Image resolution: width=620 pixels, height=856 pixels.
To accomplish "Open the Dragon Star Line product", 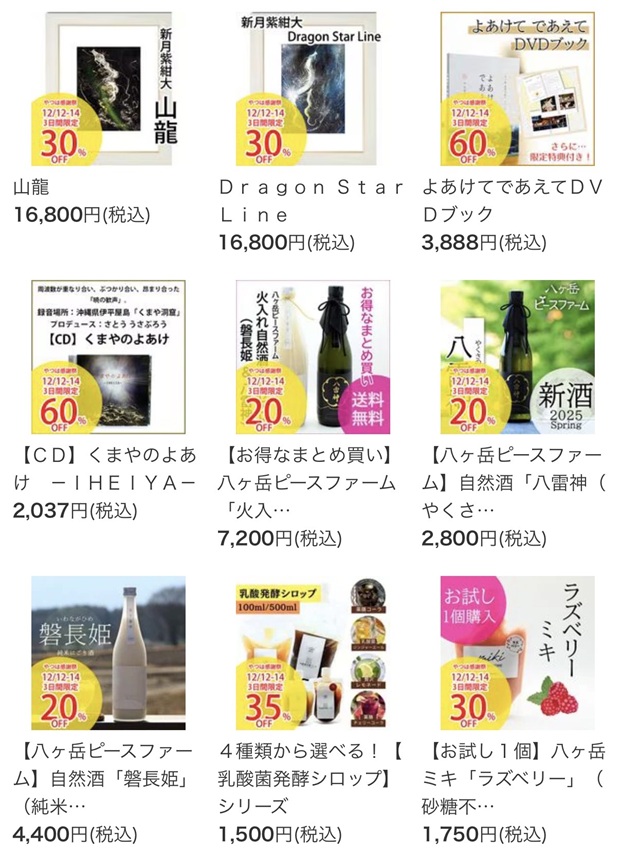I will click(312, 90).
